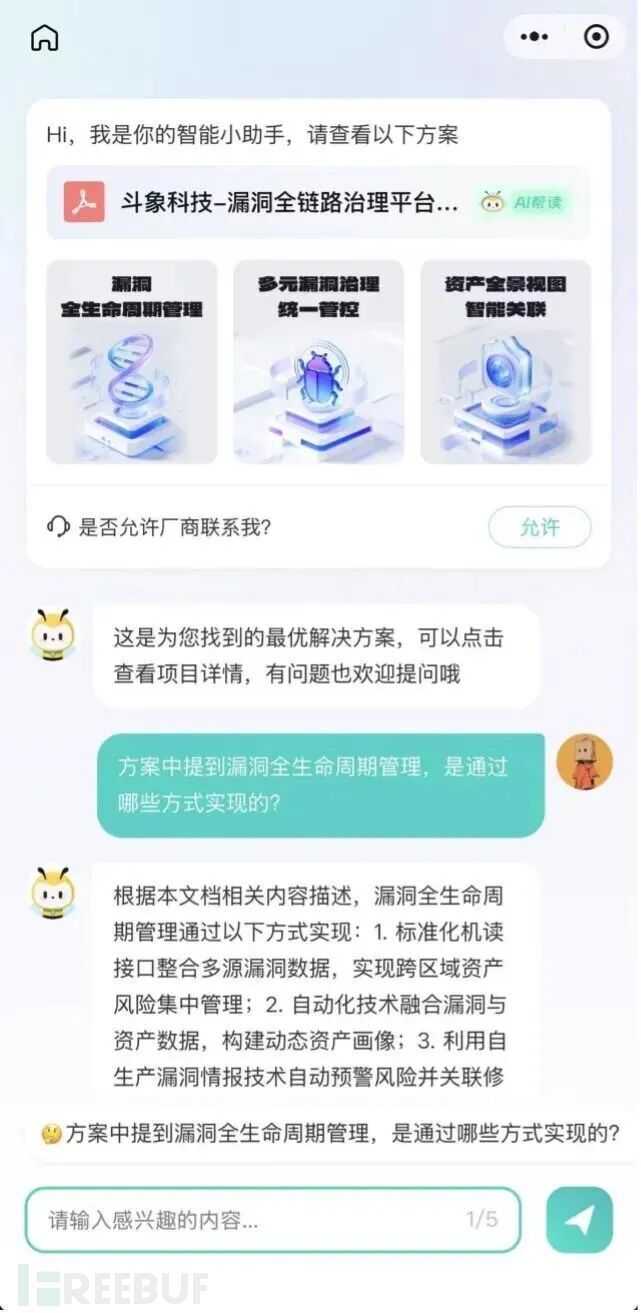Open the 多元漏洞治理统一管控 card
Viewport: 641px width, 1313px height.
tap(318, 362)
